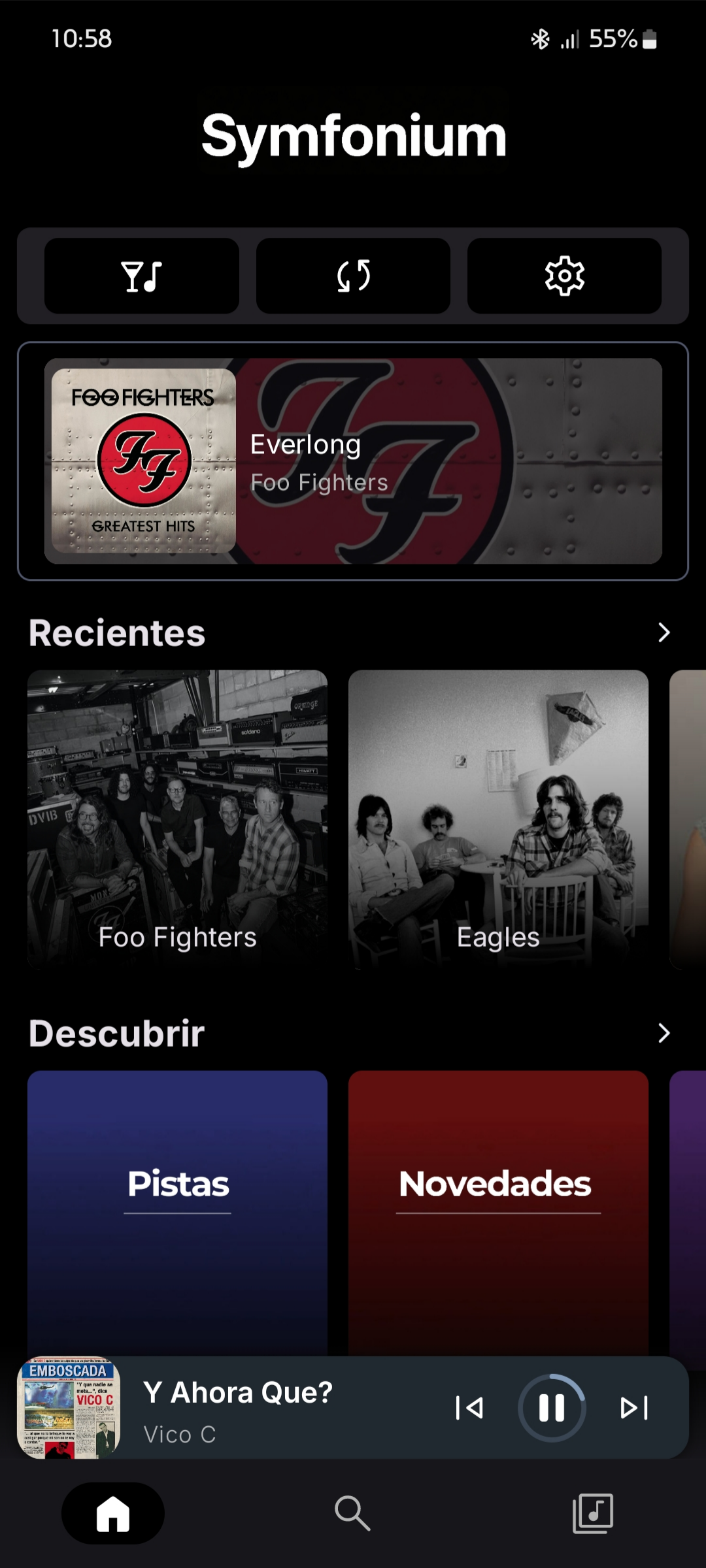The image size is (706, 1568).
Task: Open the Everlong by Foo Fighters card
Action: (x=353, y=461)
